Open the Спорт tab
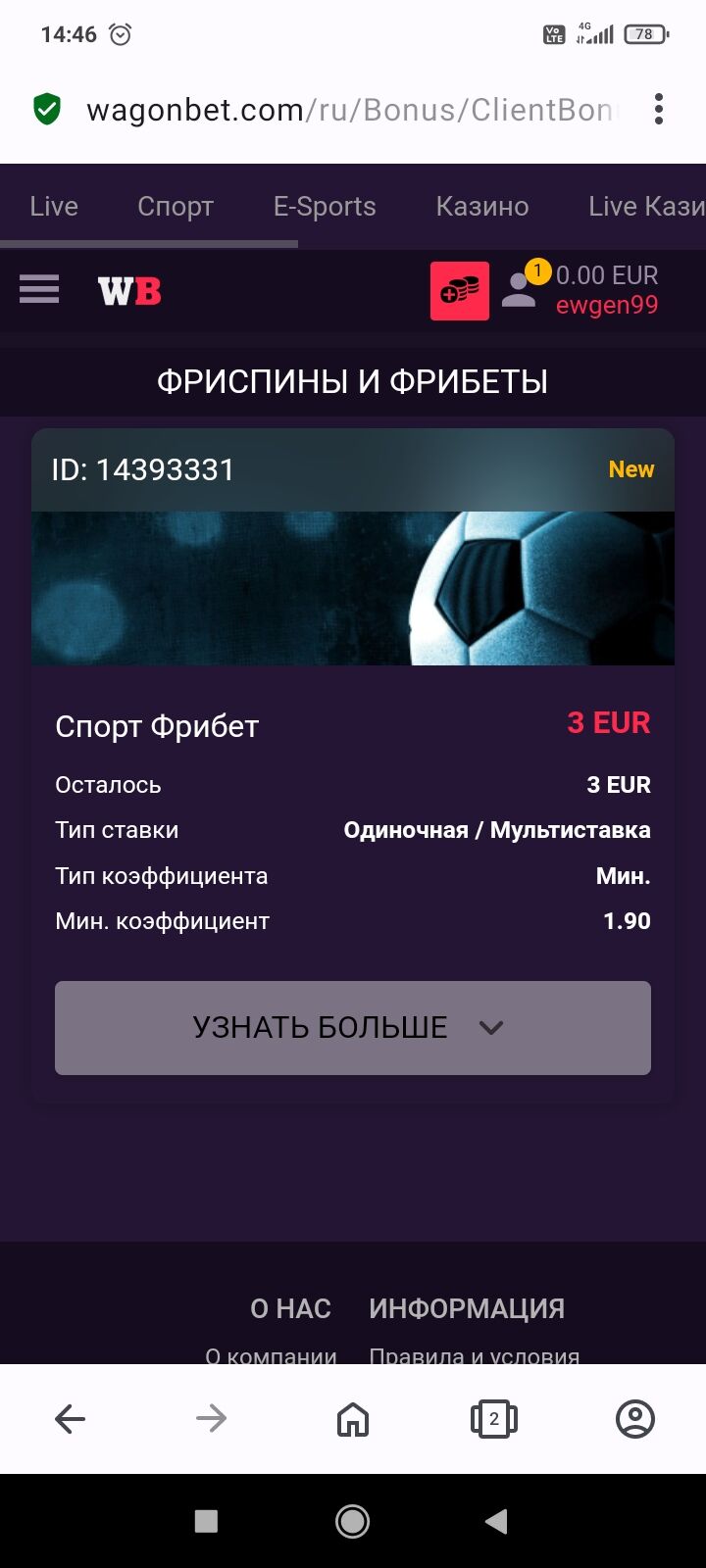 tap(176, 207)
